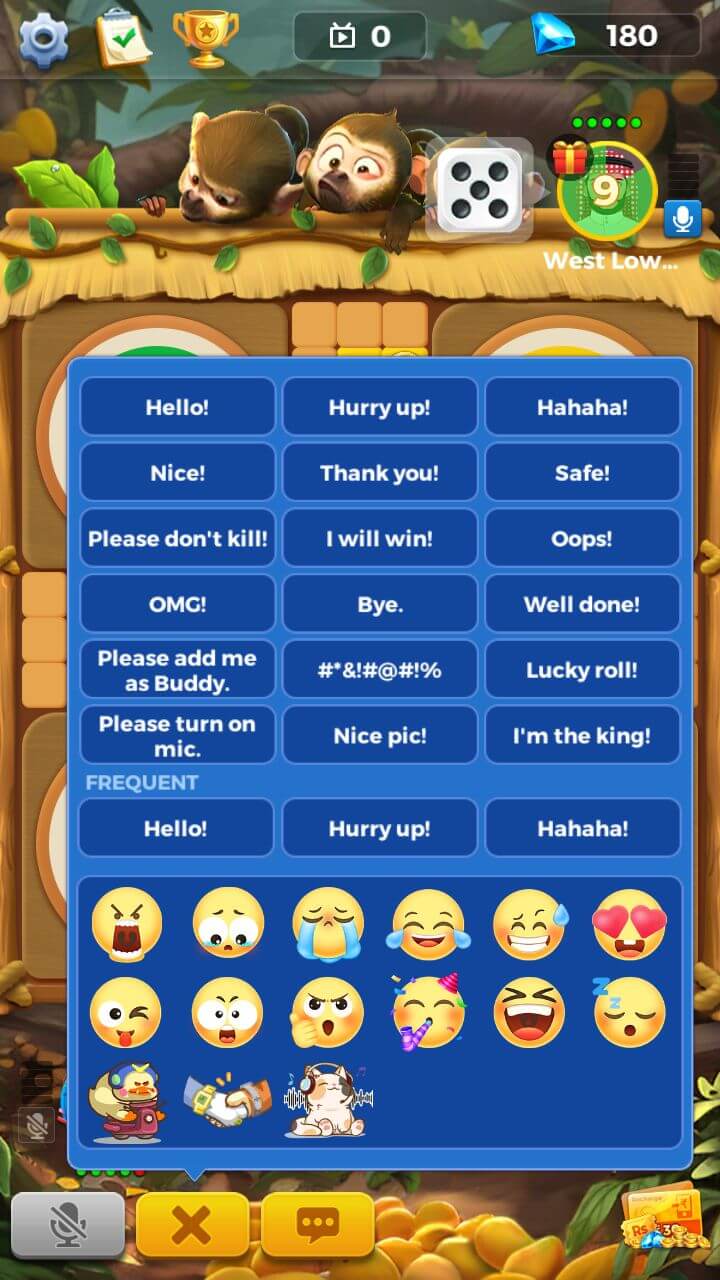The height and width of the screenshot is (1280, 720).
Task: Open the trophy leaderboard
Action: coord(205,38)
